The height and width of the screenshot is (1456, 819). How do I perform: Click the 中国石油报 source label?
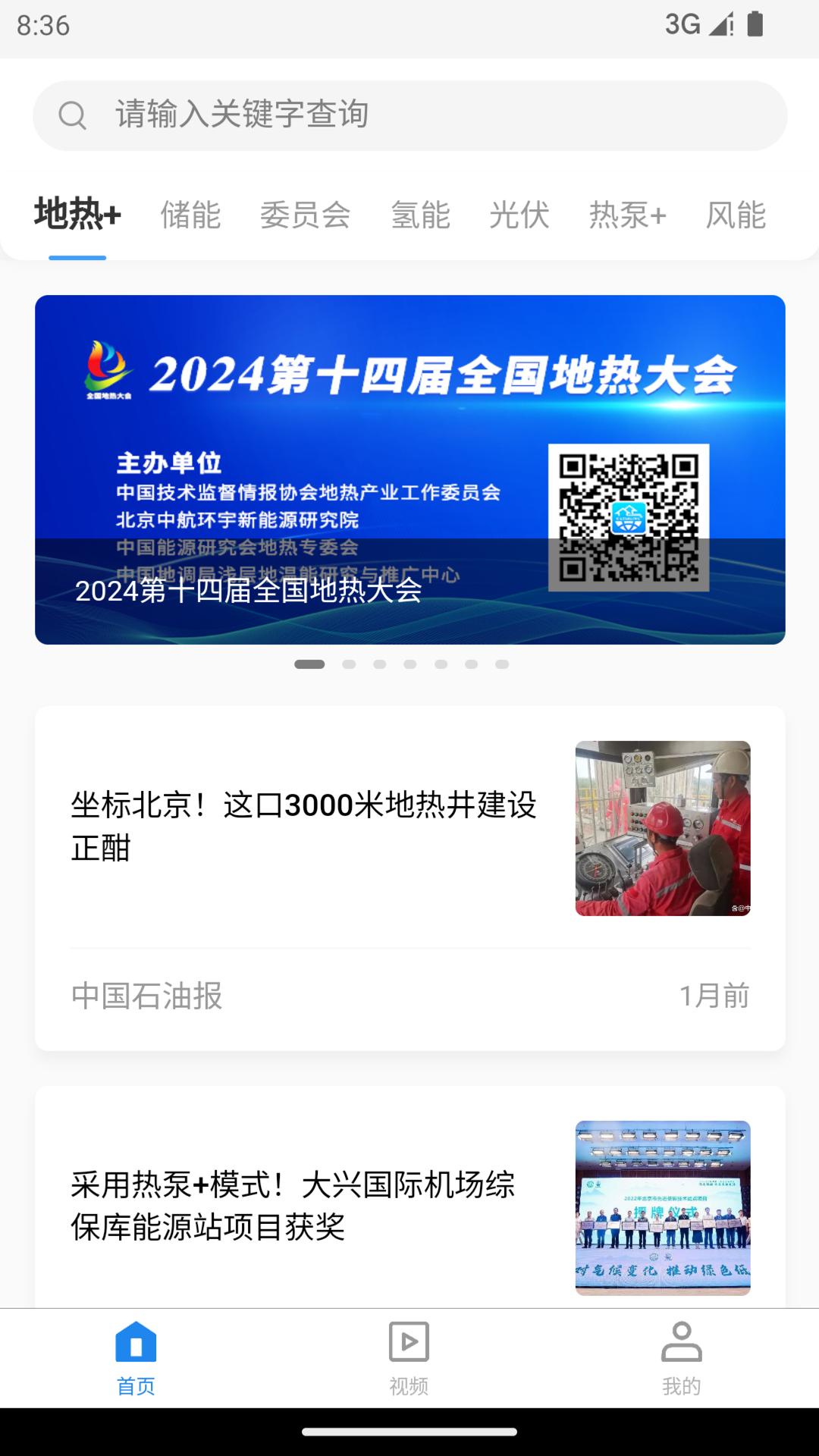146,997
